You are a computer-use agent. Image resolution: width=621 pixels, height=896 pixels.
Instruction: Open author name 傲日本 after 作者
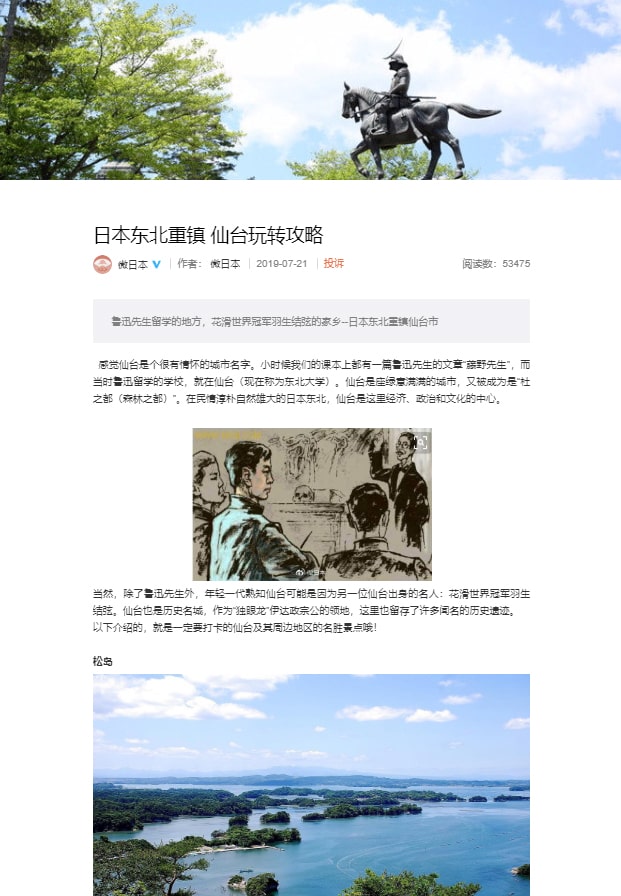click(225, 264)
